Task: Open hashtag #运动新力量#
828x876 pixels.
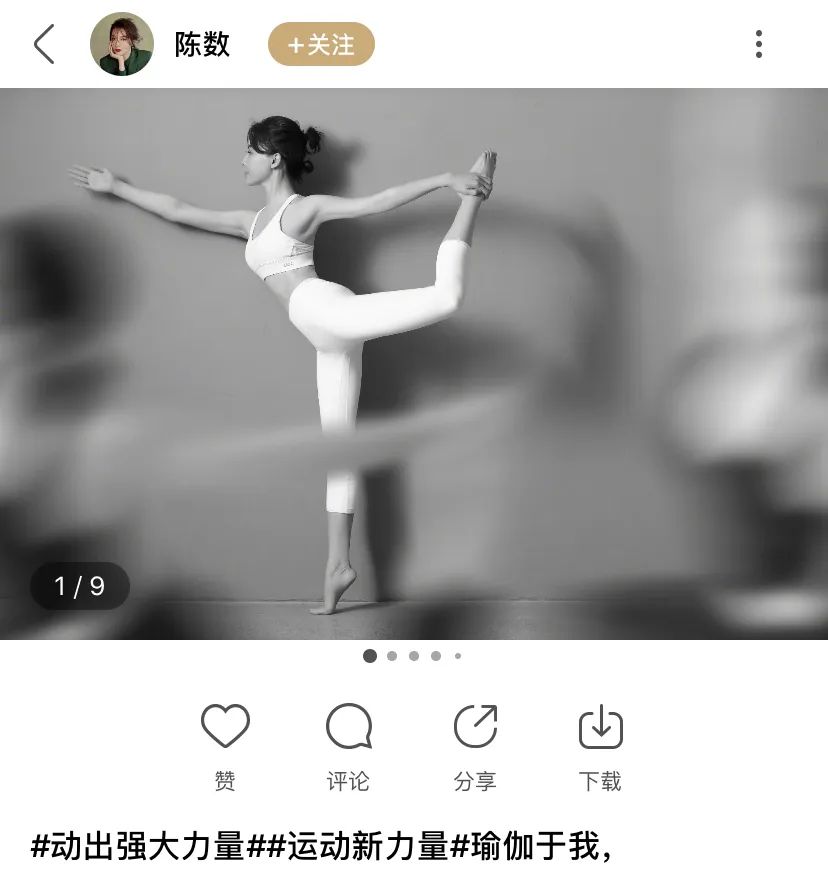Action: tap(366, 847)
